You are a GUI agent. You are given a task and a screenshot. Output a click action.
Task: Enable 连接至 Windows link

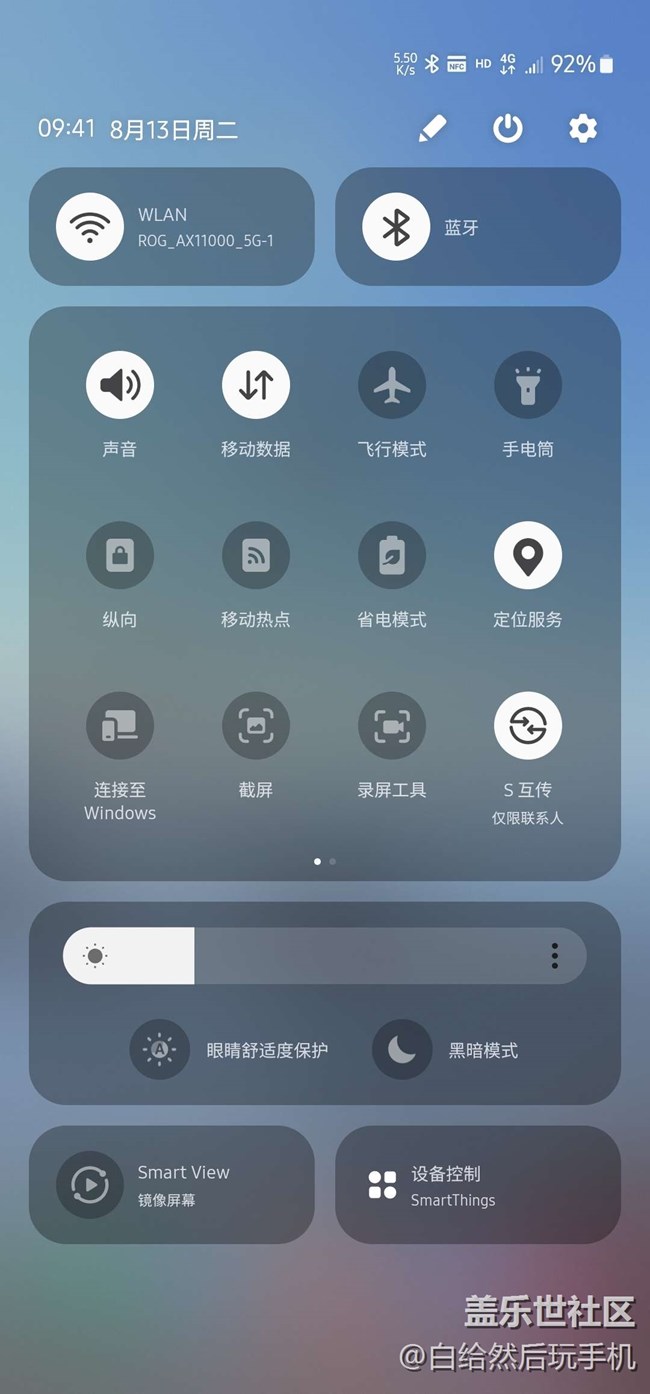(x=120, y=726)
